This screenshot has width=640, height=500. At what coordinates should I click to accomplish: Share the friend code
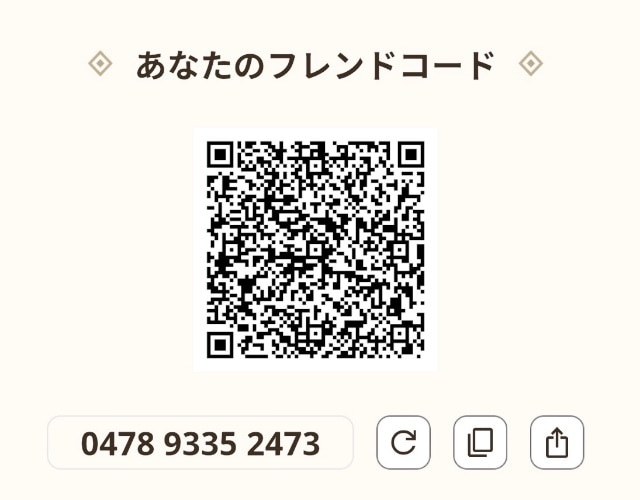(557, 442)
